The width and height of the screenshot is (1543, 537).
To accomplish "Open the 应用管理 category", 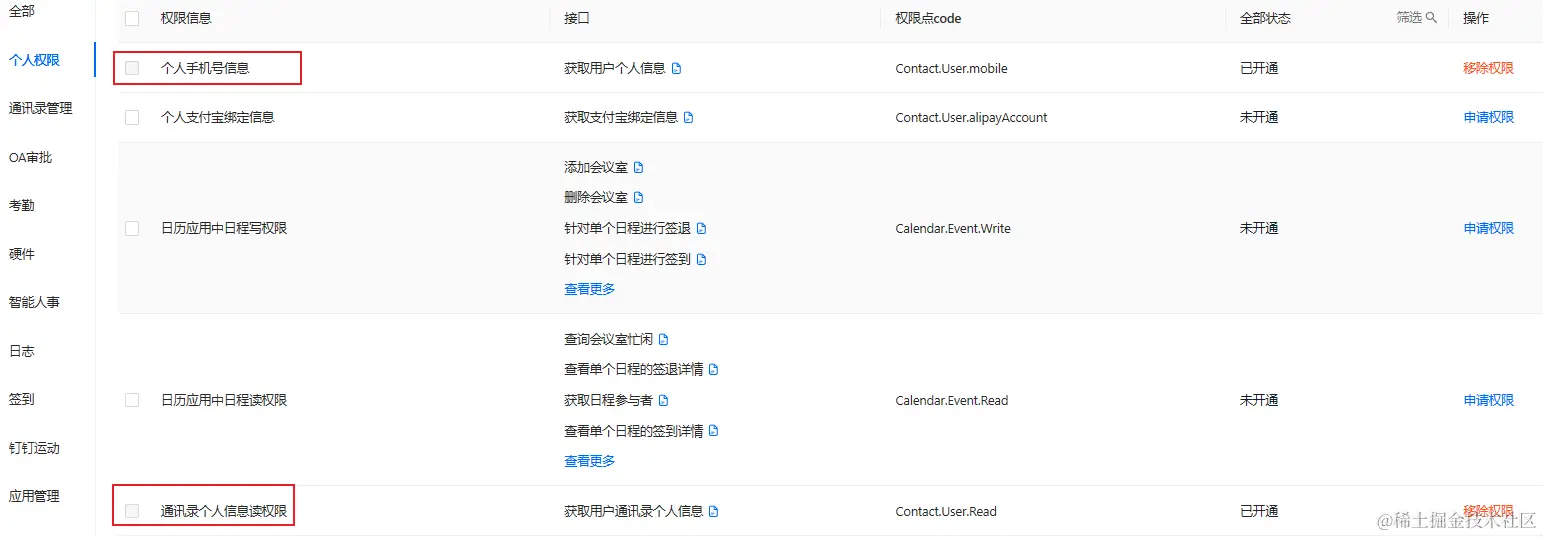I will coord(35,496).
